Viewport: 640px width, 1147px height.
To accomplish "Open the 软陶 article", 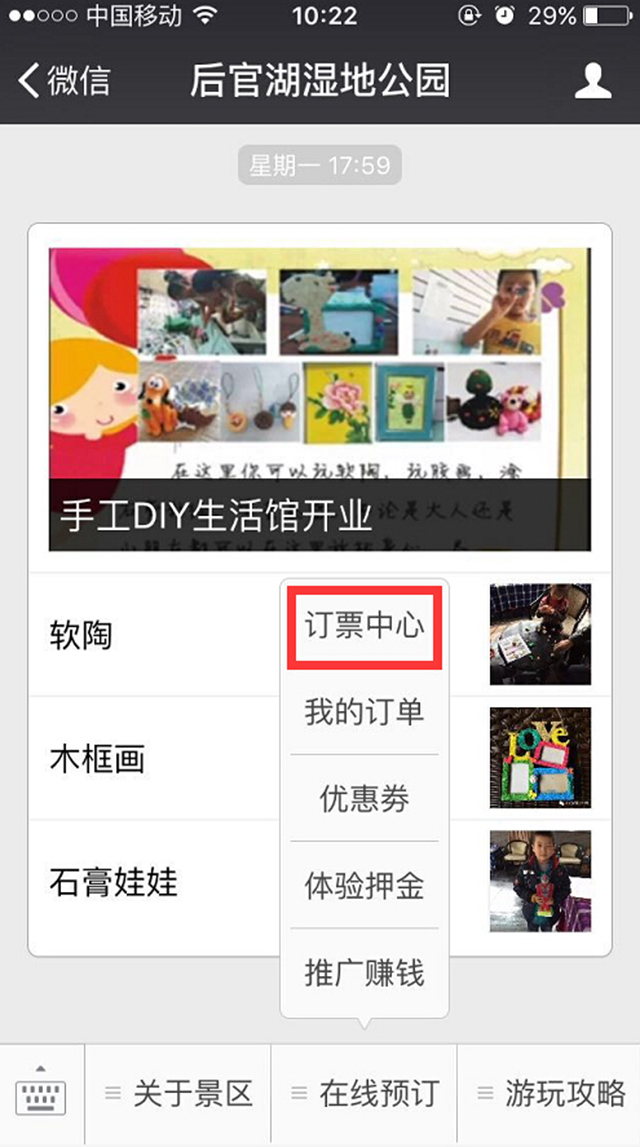I will [x=150, y=635].
